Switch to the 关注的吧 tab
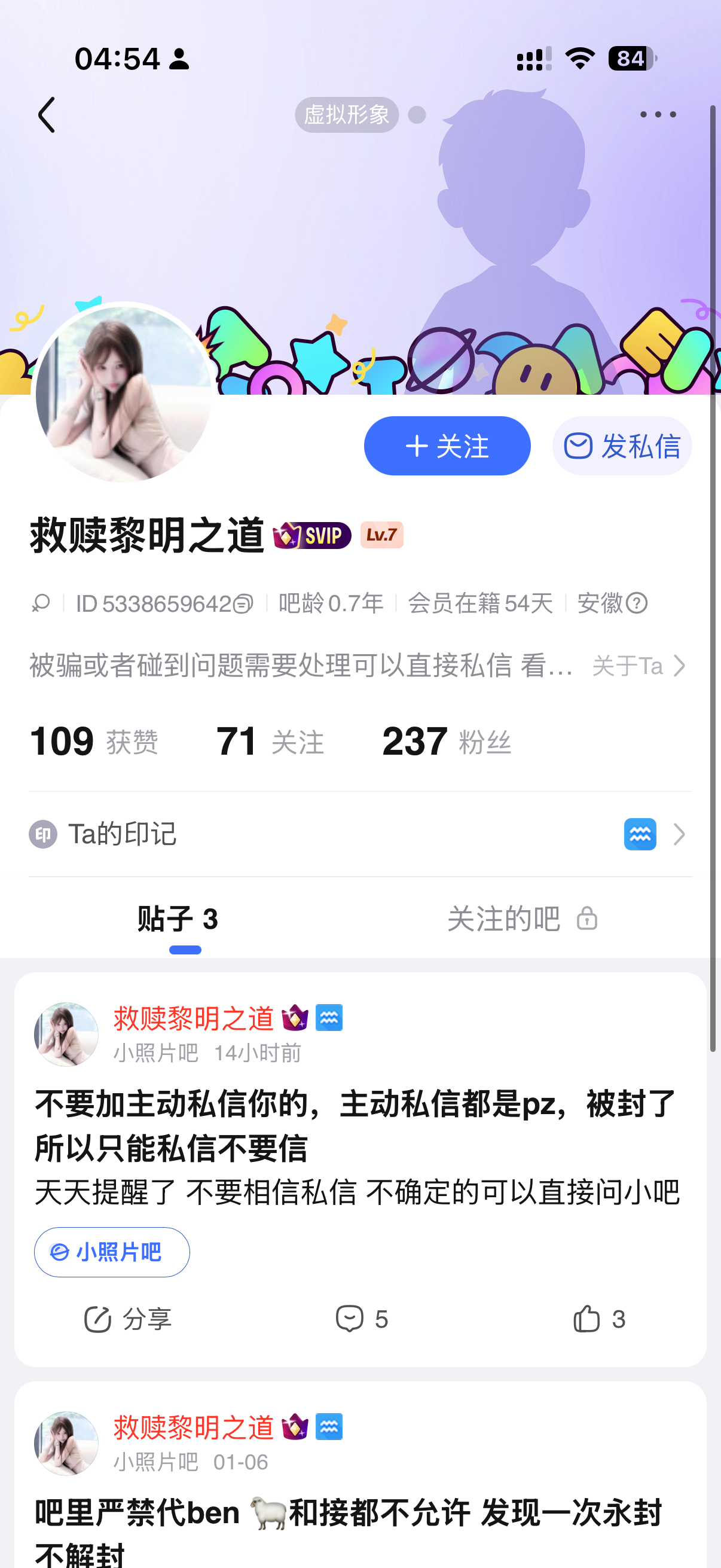This screenshot has width=721, height=1568. [x=521, y=919]
